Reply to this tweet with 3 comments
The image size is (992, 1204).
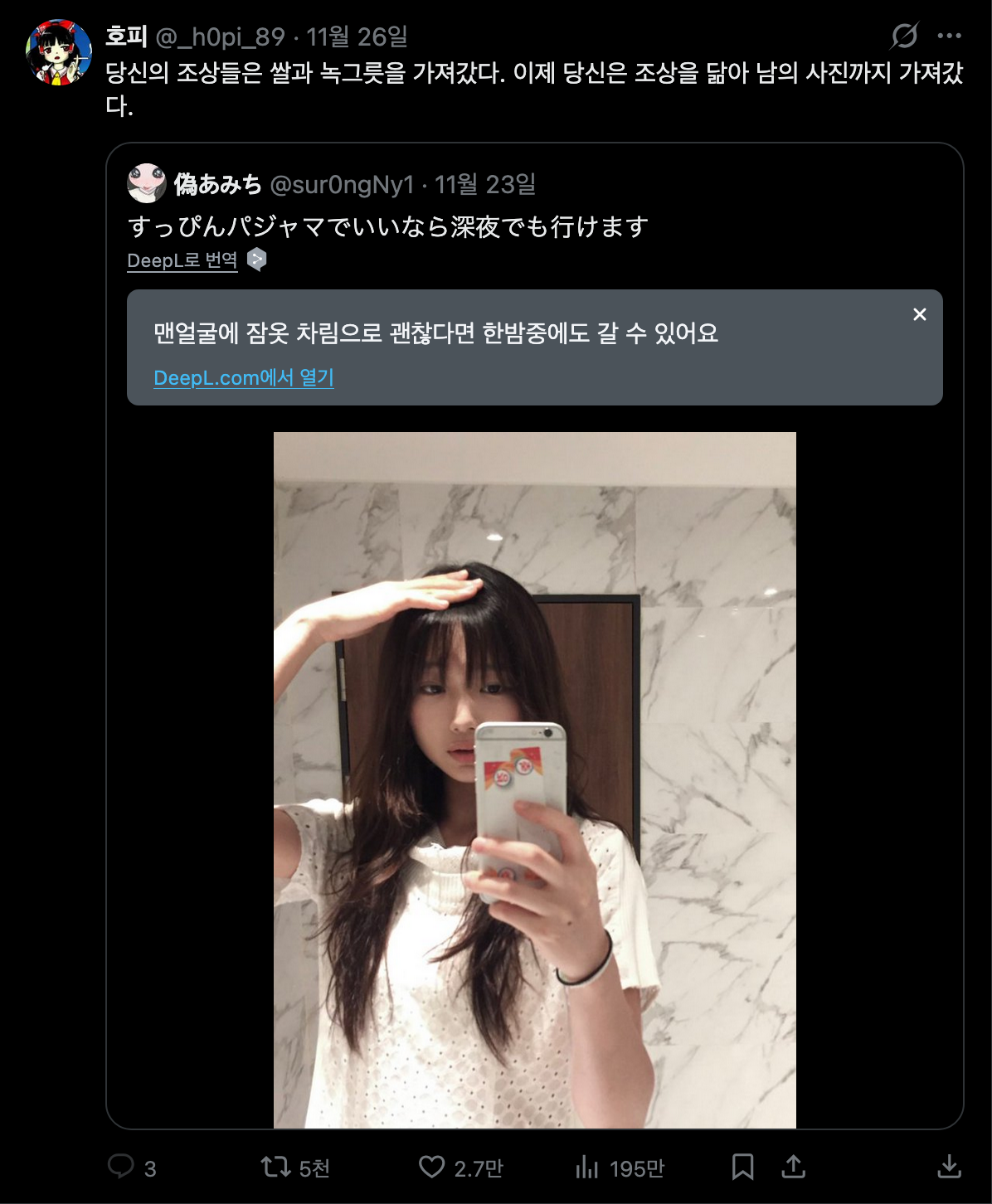(x=122, y=1167)
